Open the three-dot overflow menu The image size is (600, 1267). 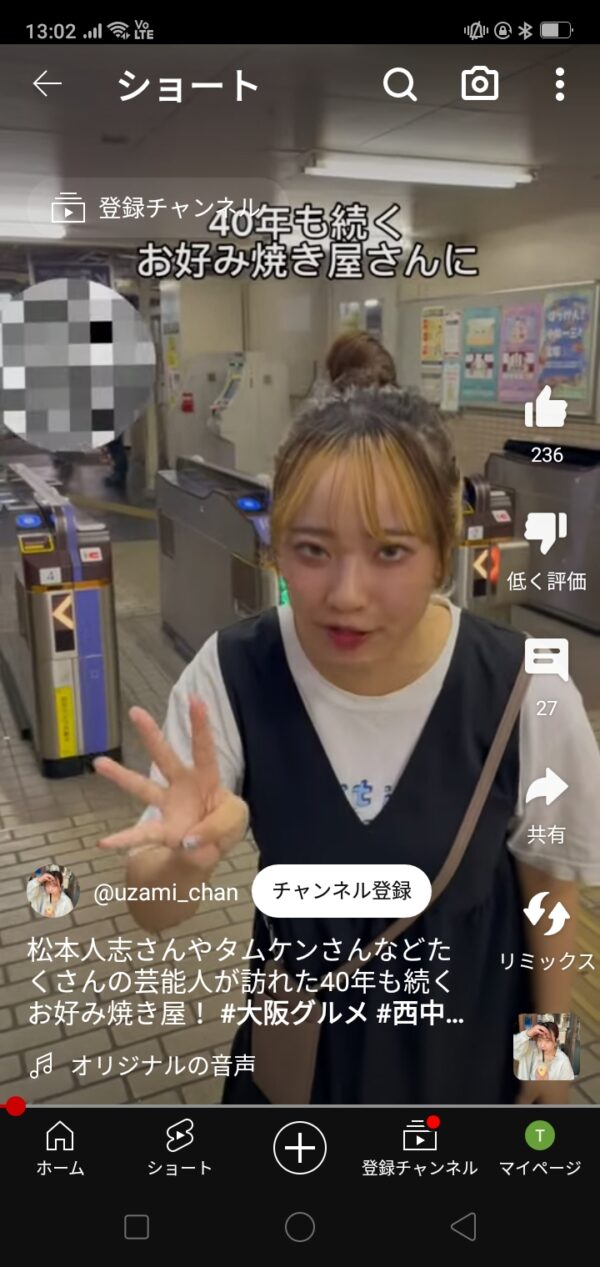pyautogui.click(x=559, y=85)
